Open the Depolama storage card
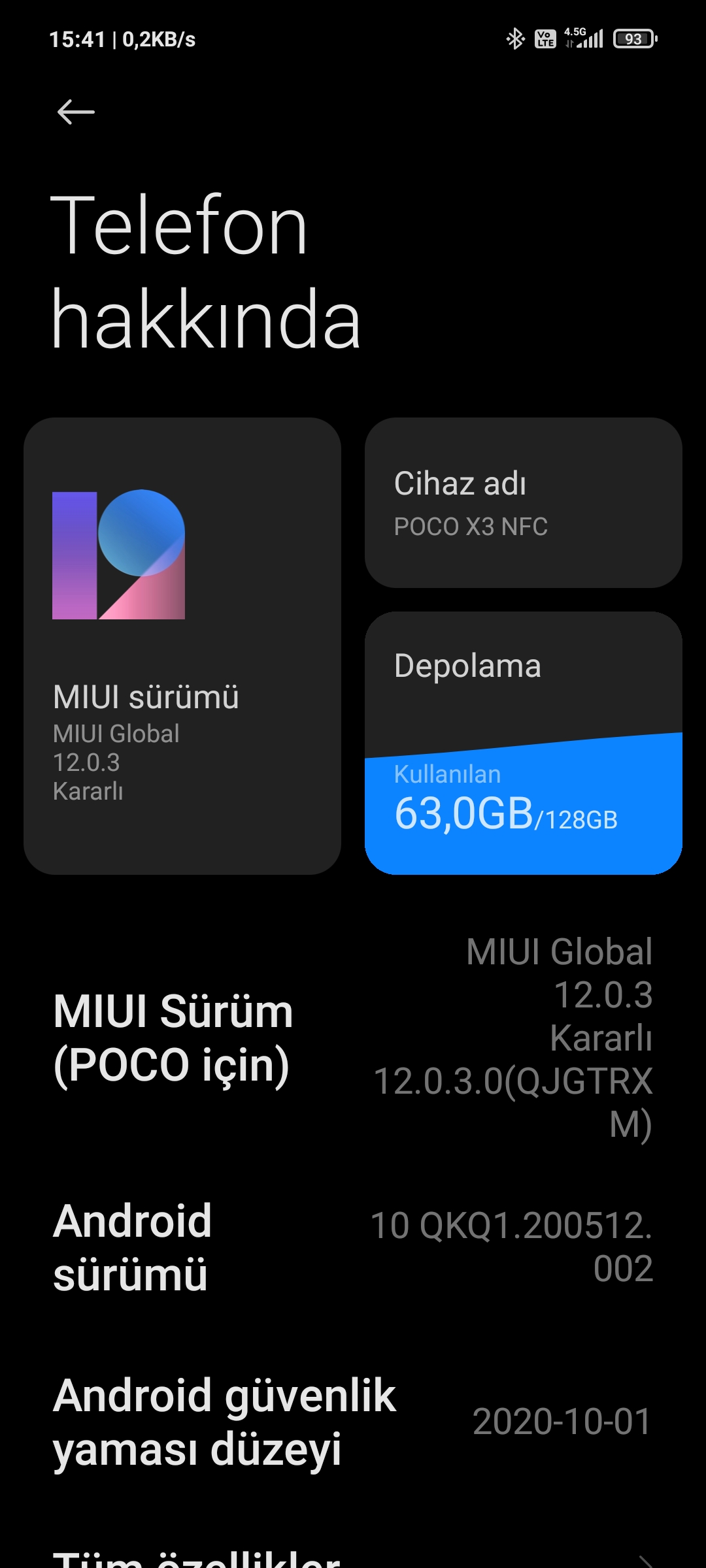This screenshot has height=1568, width=706. pos(524,743)
